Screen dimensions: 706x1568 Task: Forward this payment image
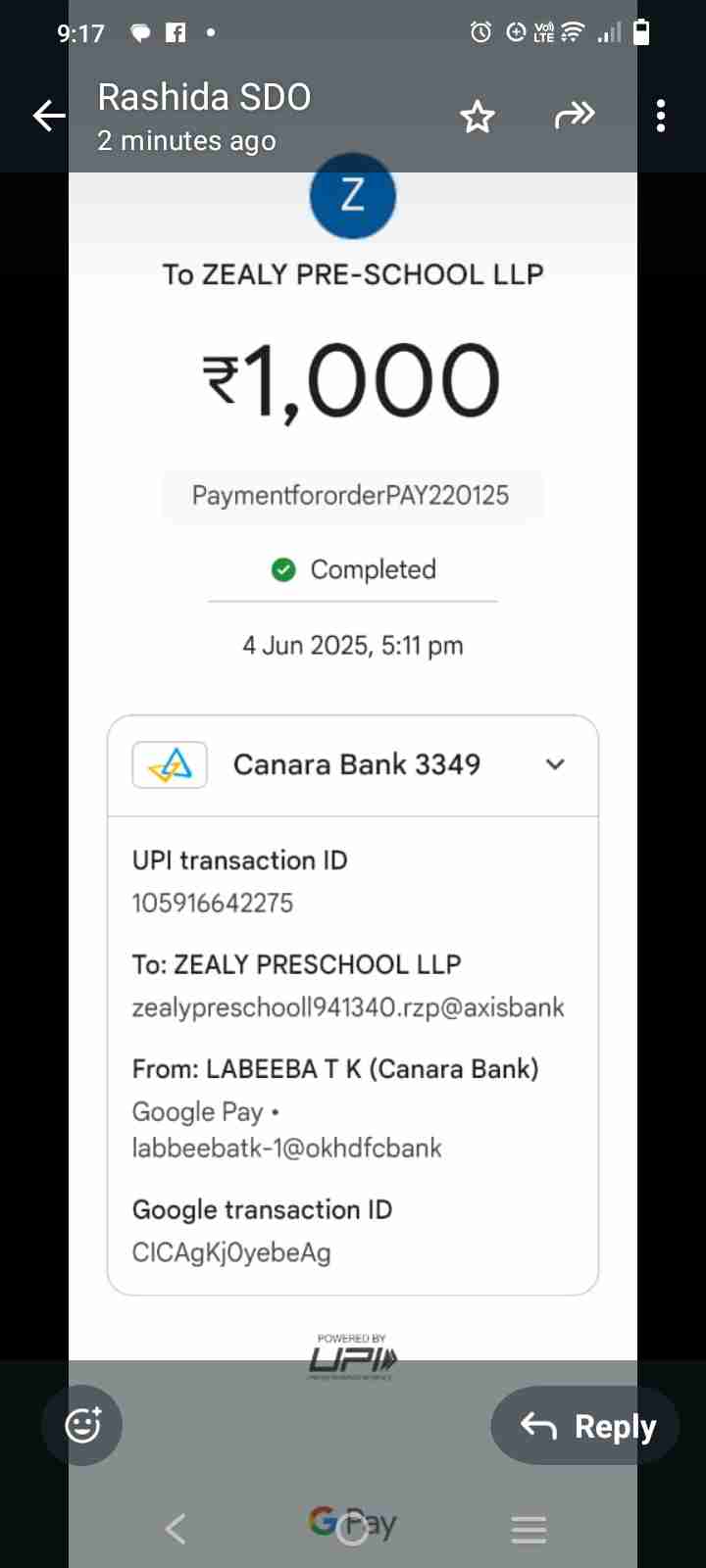(574, 116)
